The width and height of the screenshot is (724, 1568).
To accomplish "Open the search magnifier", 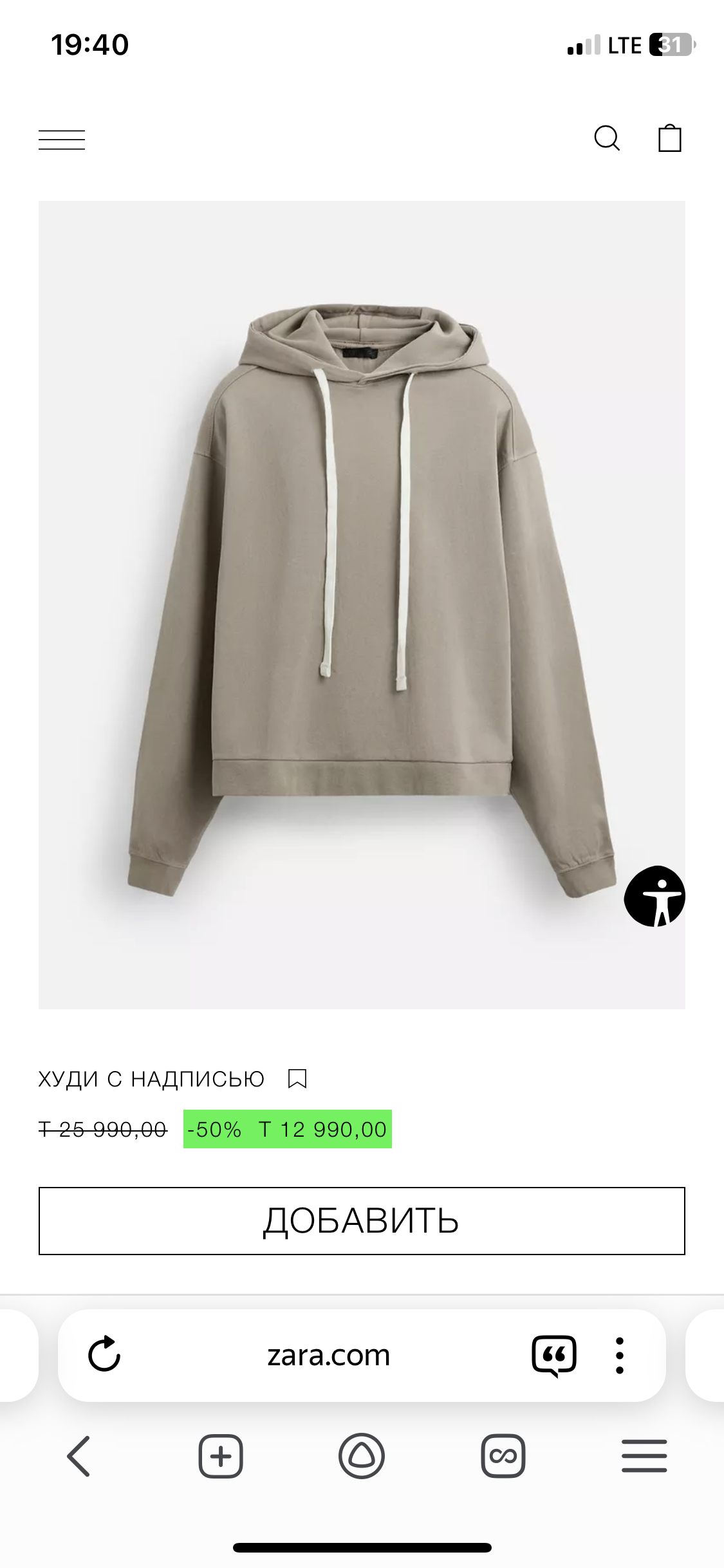I will click(606, 138).
